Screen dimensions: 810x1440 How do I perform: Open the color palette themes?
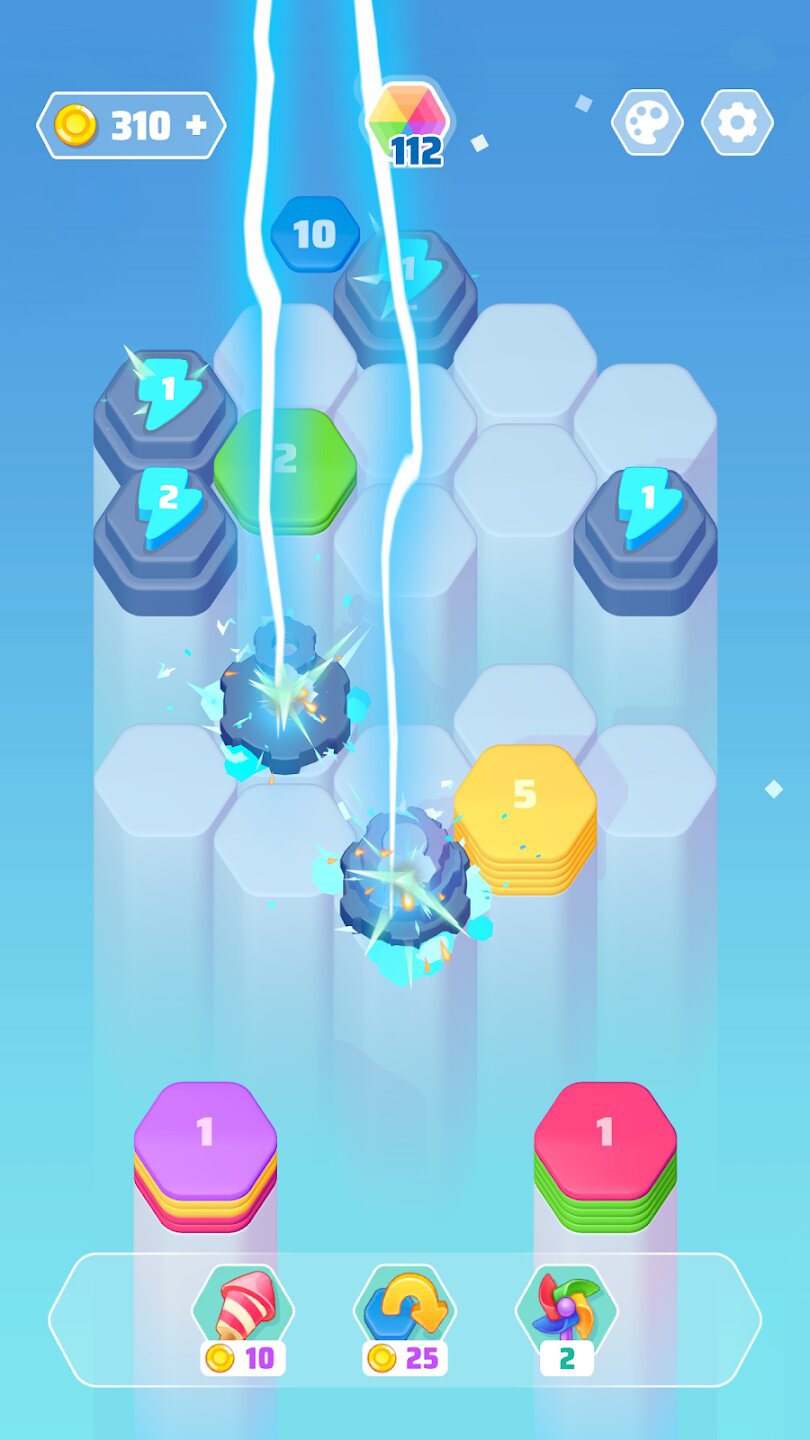point(647,123)
